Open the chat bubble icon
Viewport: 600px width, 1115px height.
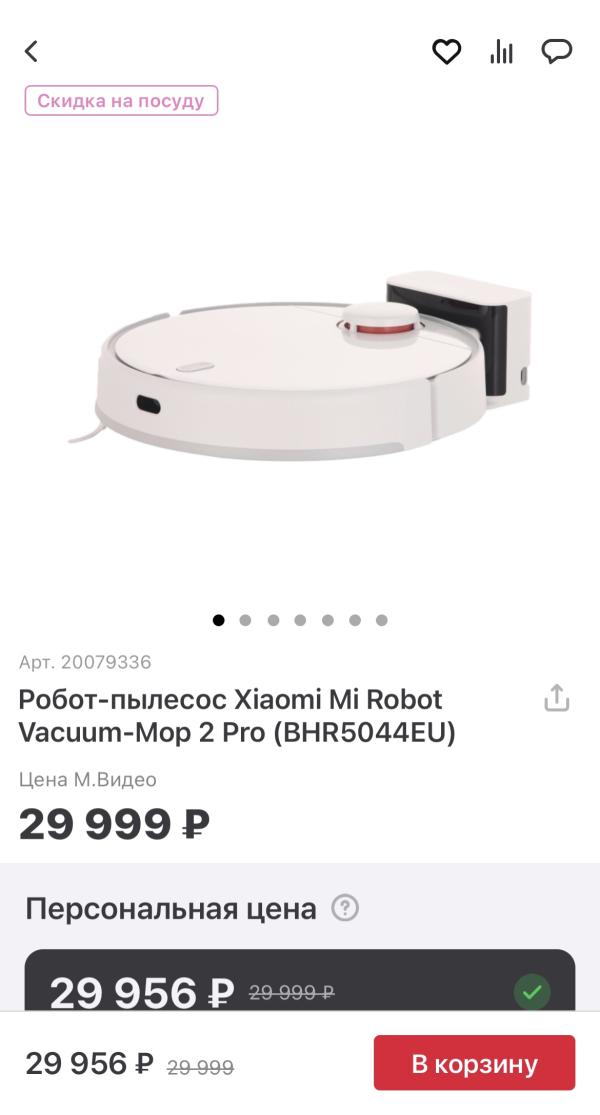[556, 52]
